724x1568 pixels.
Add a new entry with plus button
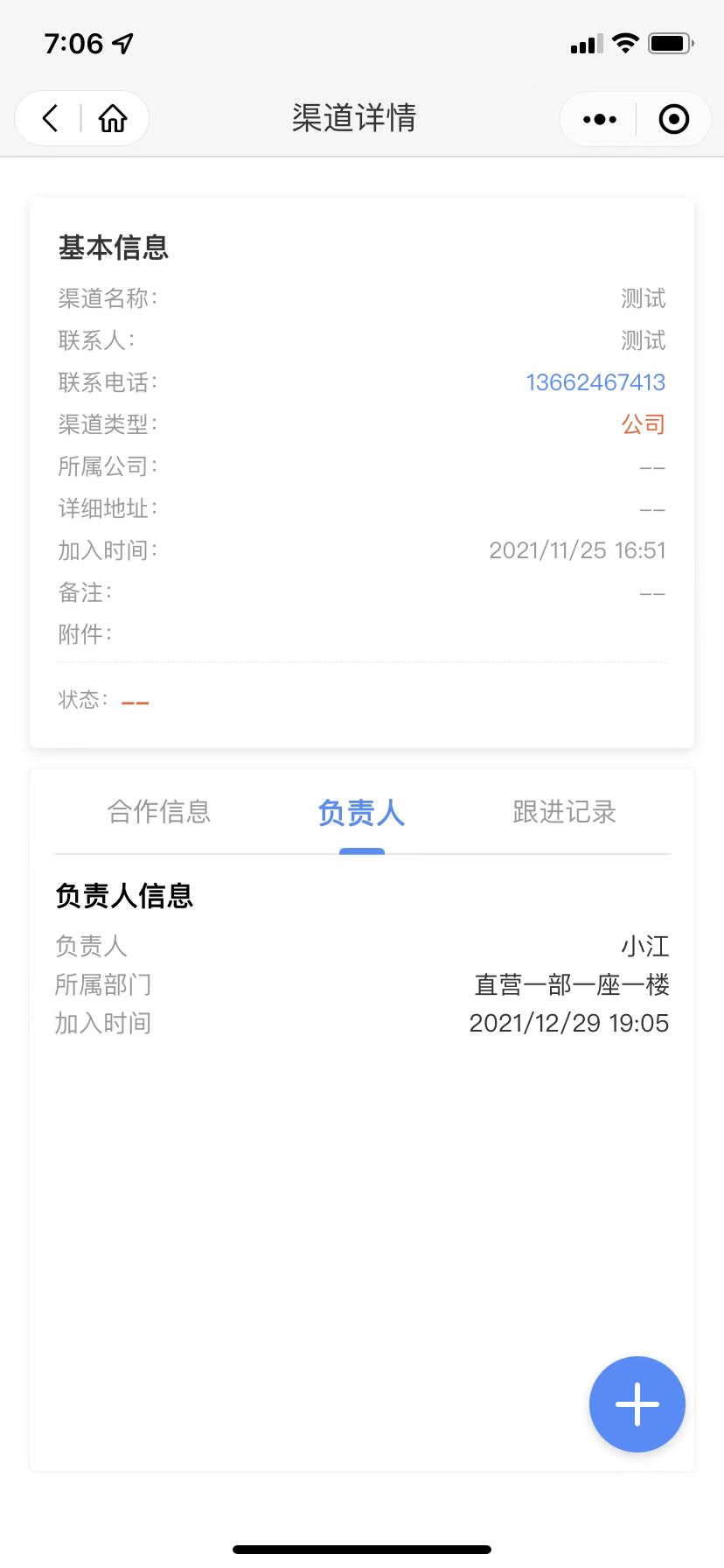(637, 1404)
